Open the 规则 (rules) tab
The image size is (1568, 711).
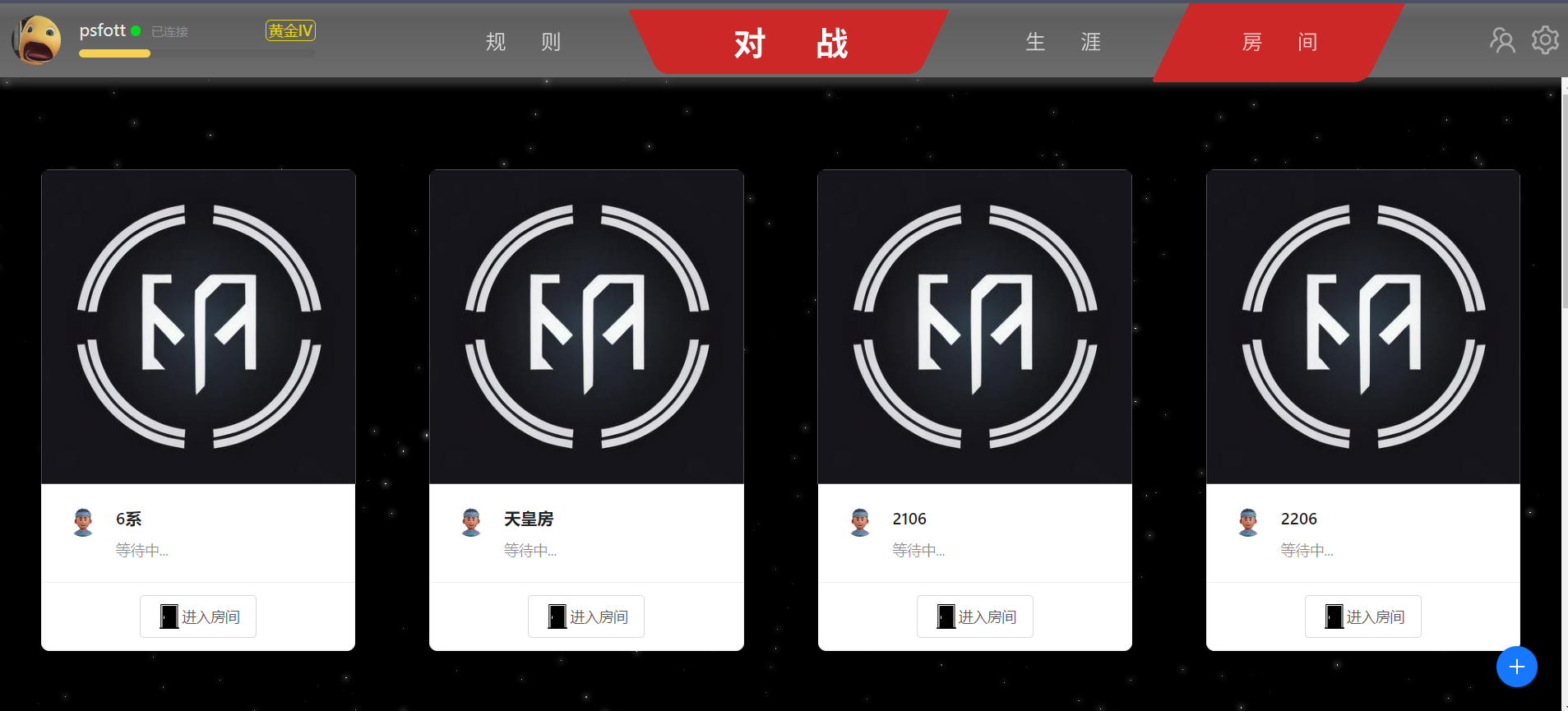(x=523, y=42)
